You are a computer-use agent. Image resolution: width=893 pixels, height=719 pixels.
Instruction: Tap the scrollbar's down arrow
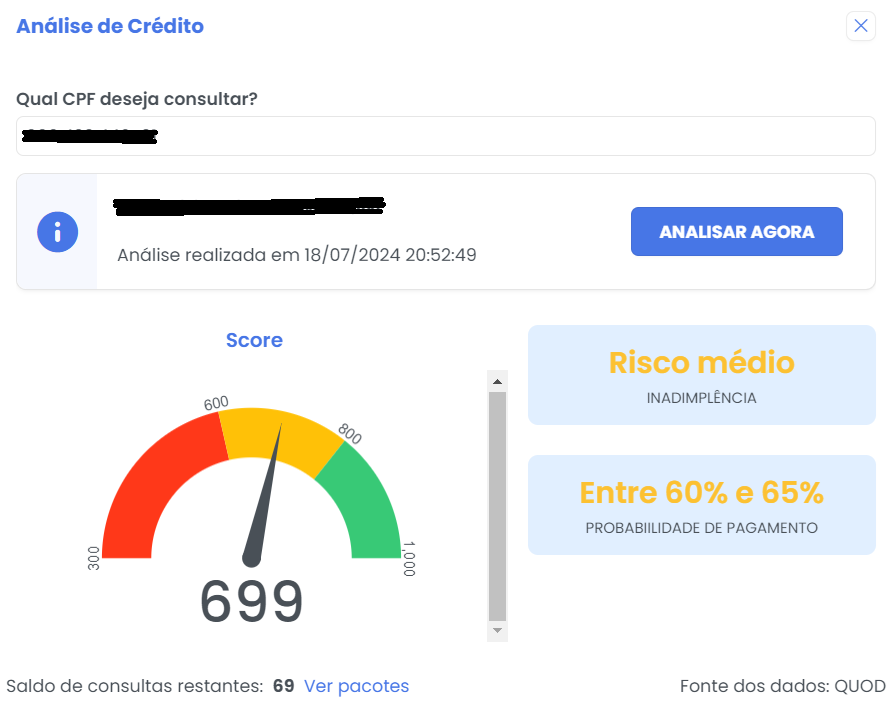click(497, 631)
